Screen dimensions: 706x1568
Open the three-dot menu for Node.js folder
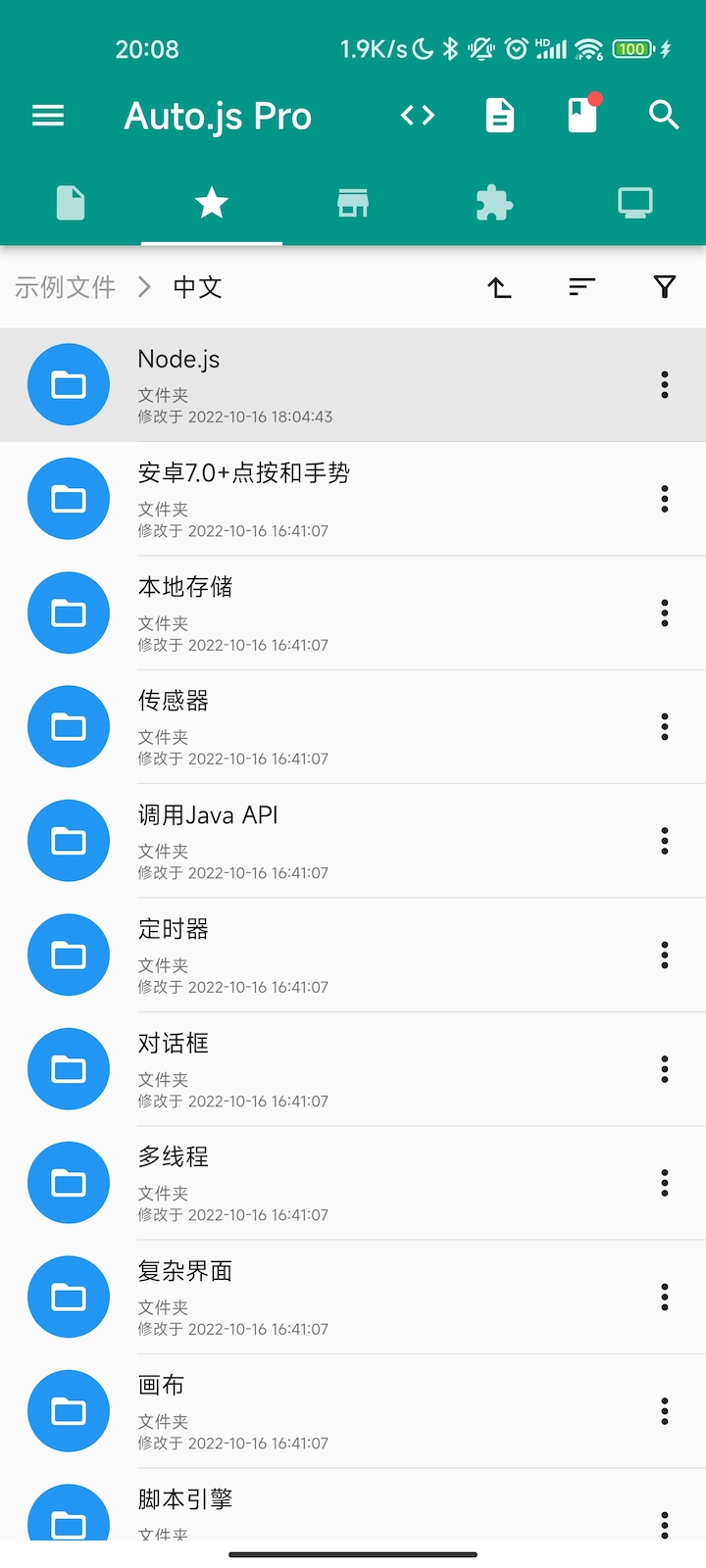665,385
